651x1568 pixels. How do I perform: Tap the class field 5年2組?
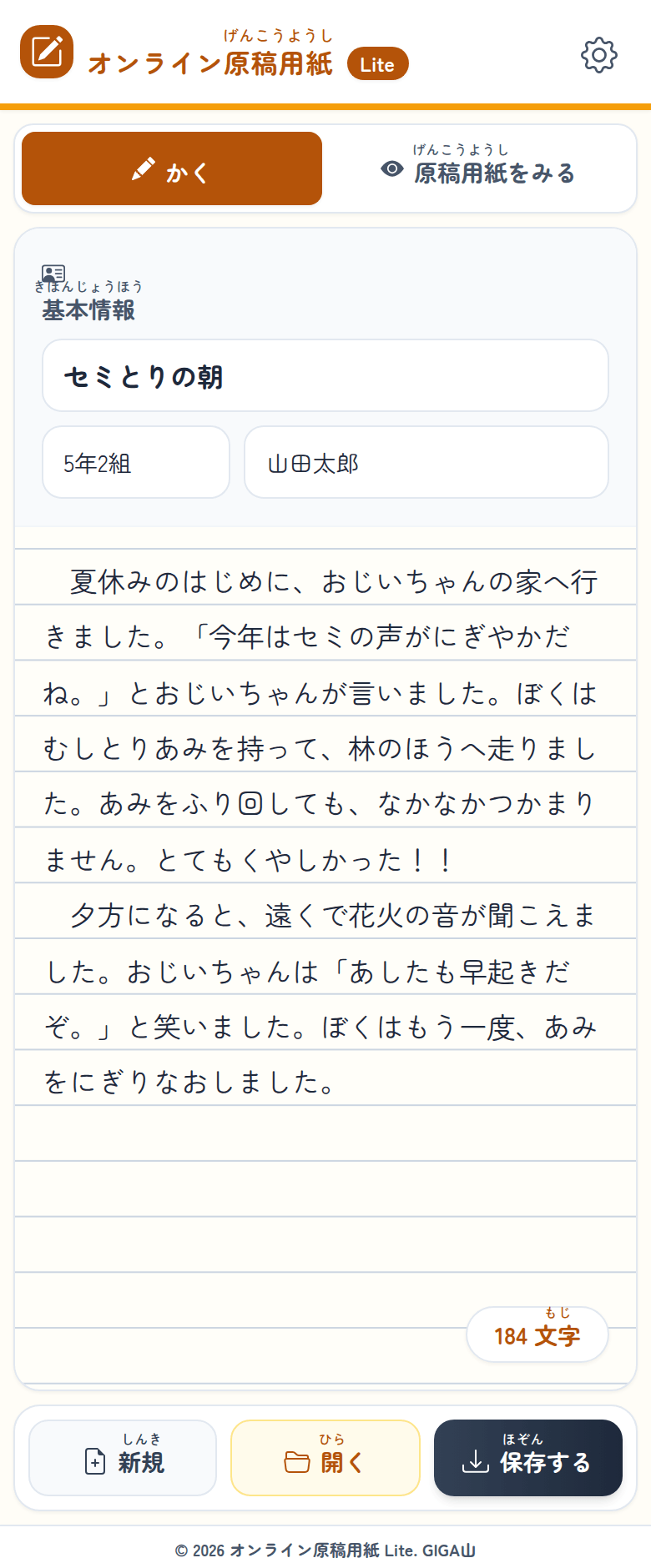(136, 462)
